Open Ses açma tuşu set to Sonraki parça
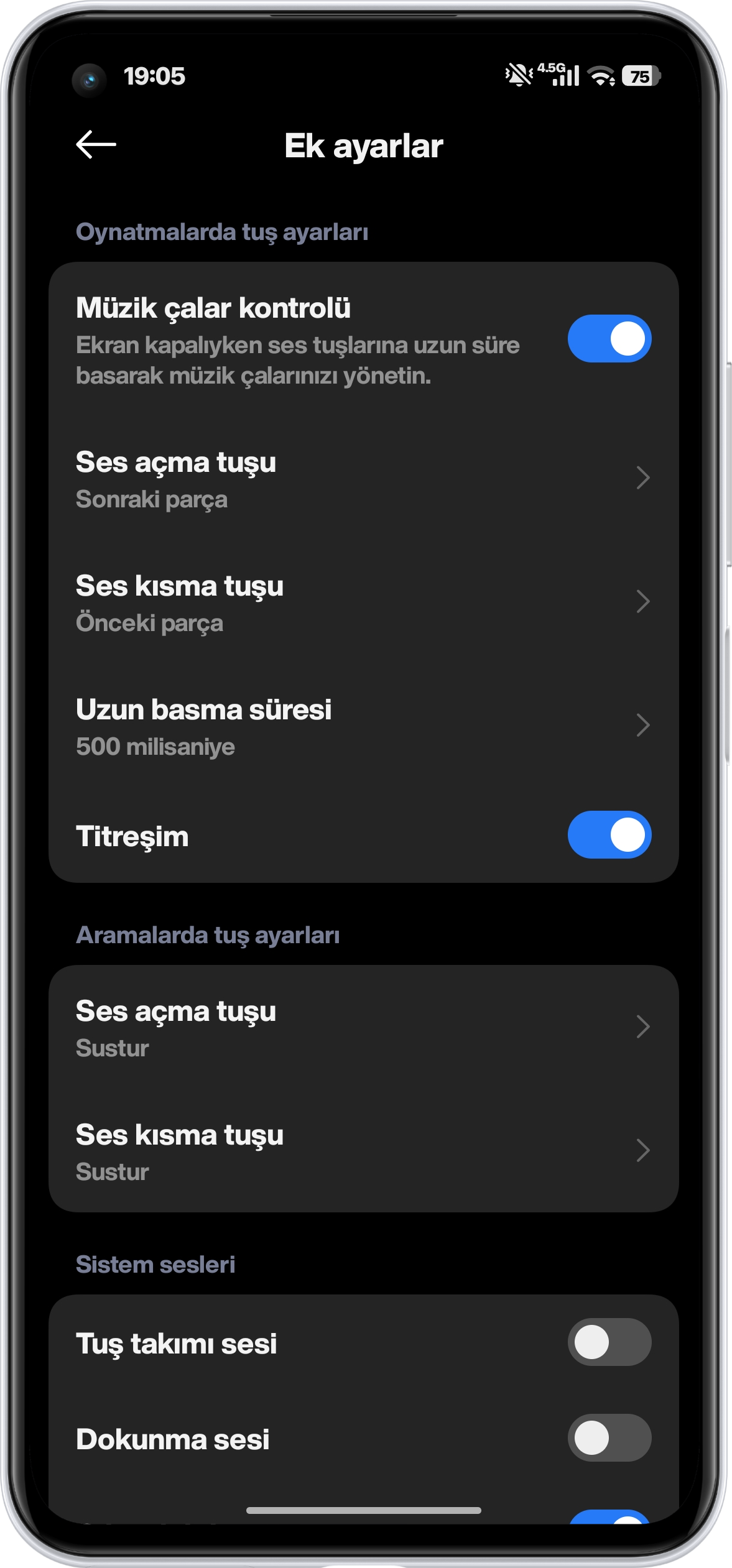Viewport: 732px width, 1568px height. pos(363,479)
